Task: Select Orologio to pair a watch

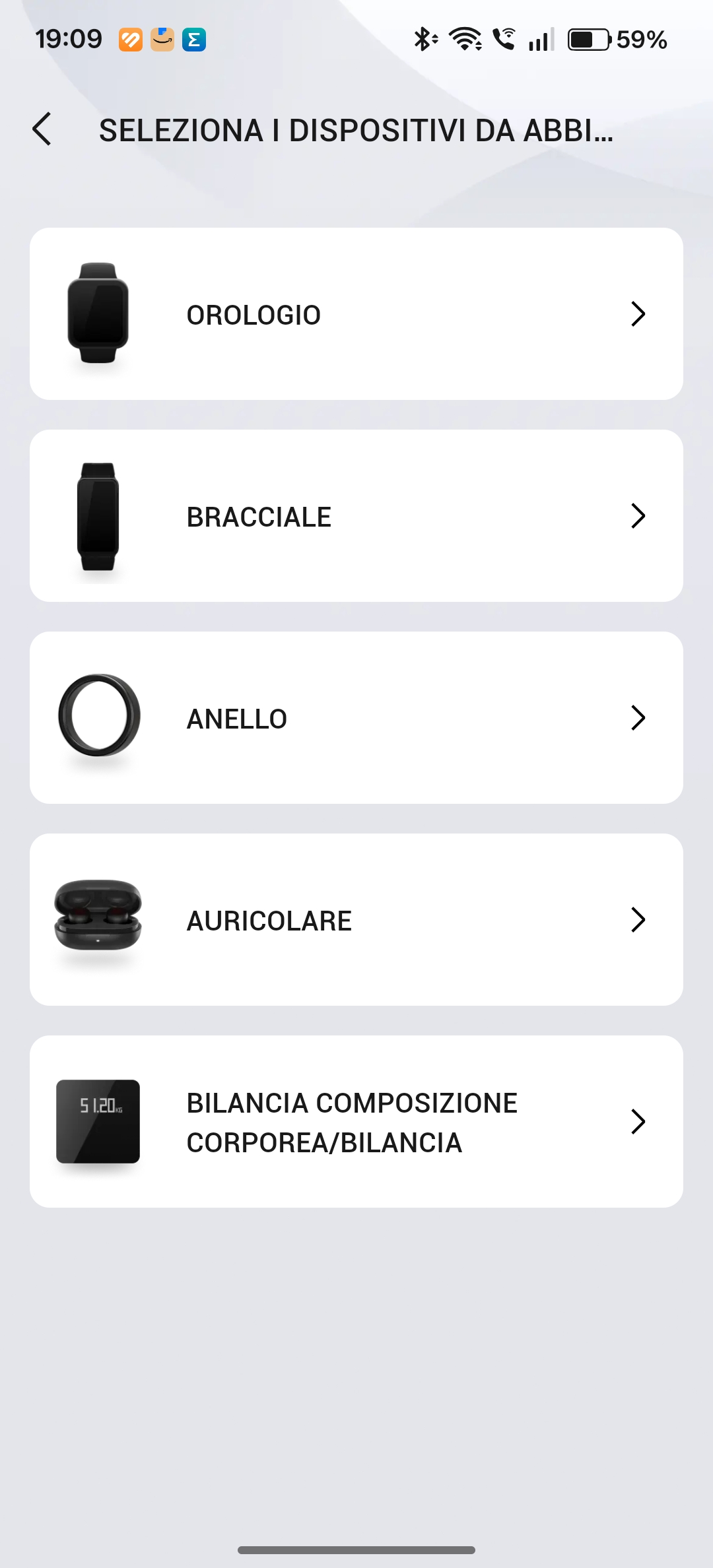Action: tap(356, 314)
